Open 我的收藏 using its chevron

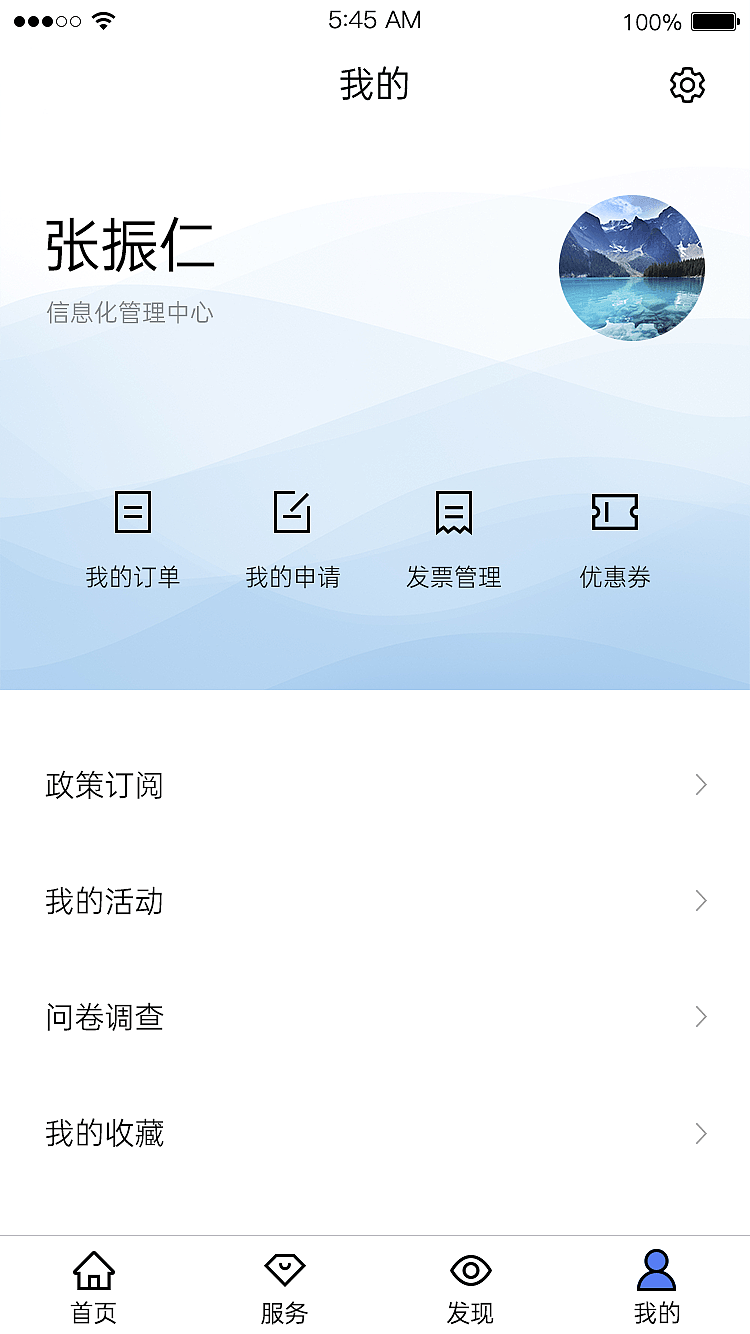pyautogui.click(x=700, y=1133)
